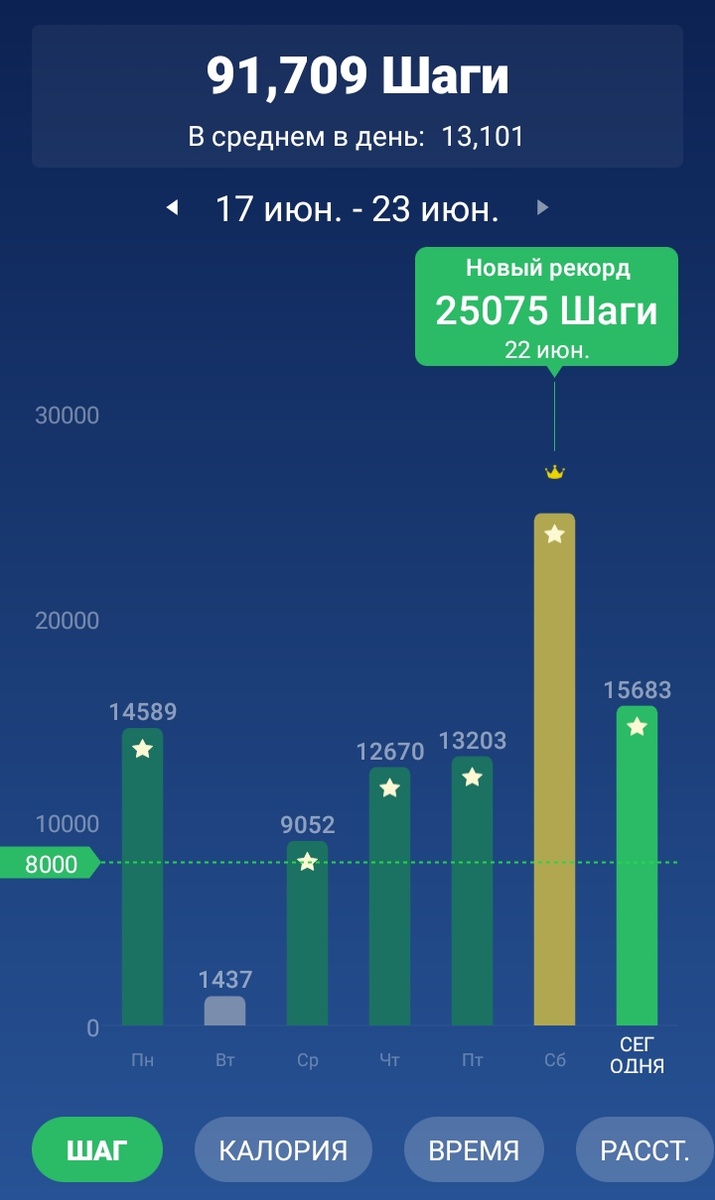This screenshot has height=1200, width=715.
Task: Select the Friday bar with 13203 steps
Action: (x=472, y=892)
